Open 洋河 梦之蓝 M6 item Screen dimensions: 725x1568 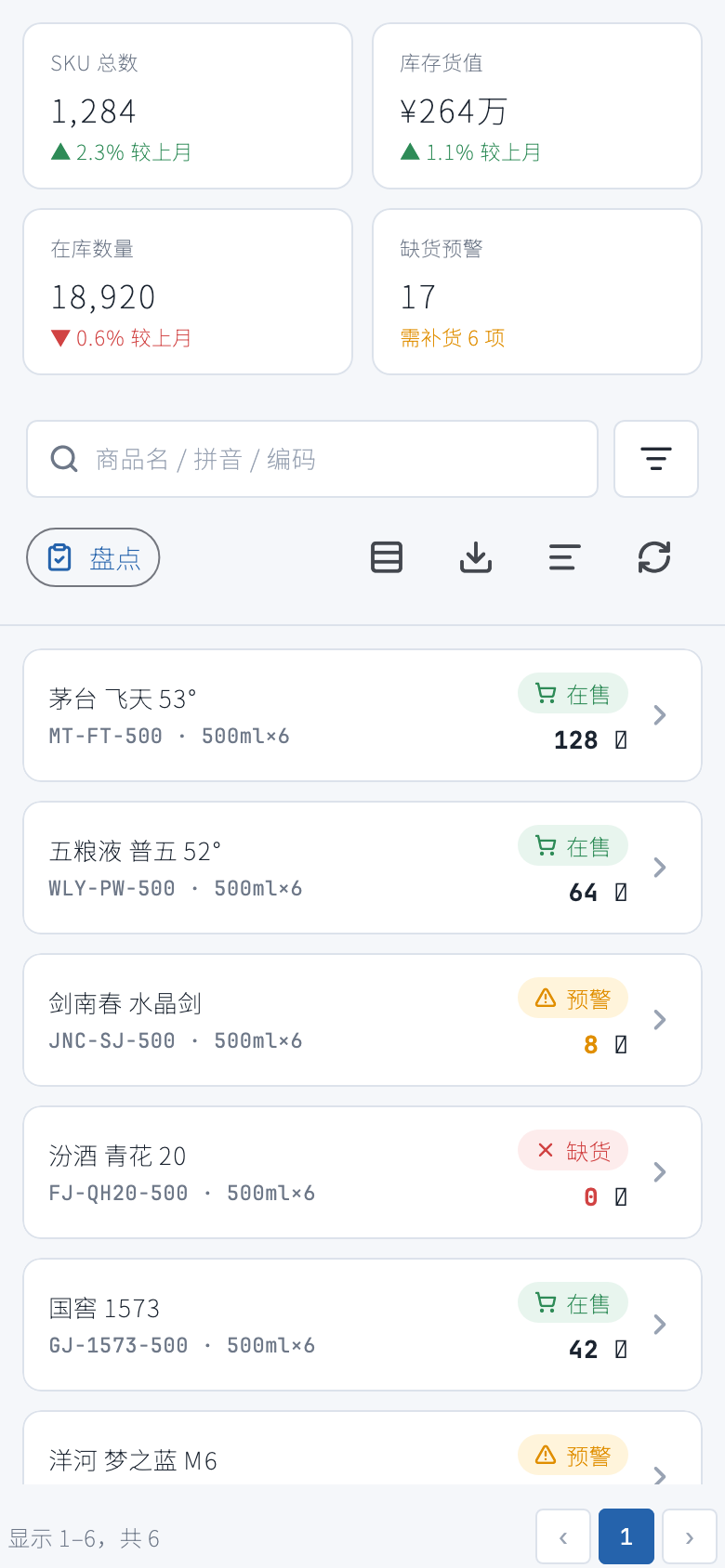362,1448
